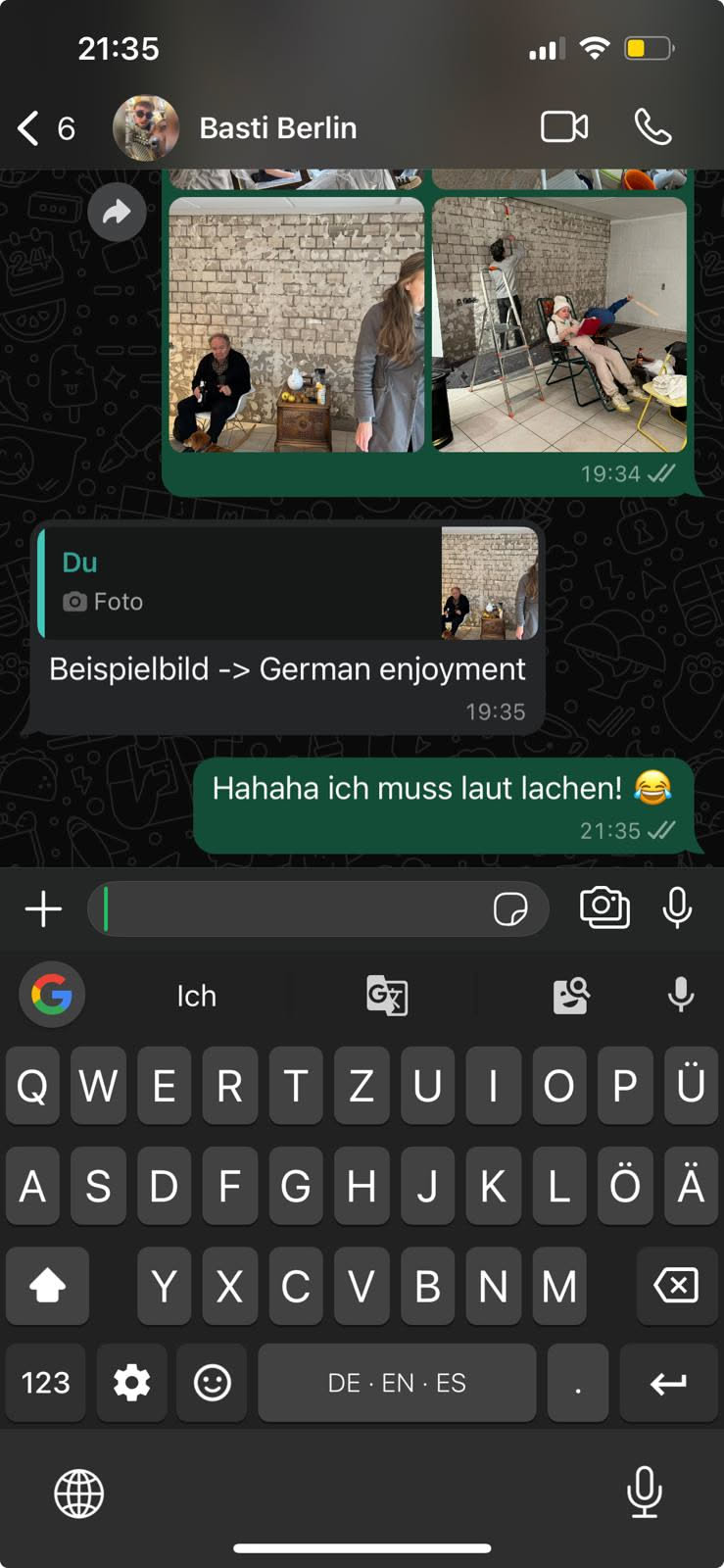This screenshot has height=1568, width=724.
Task: Open keyboard settings with the gear key
Action: pos(131,1383)
